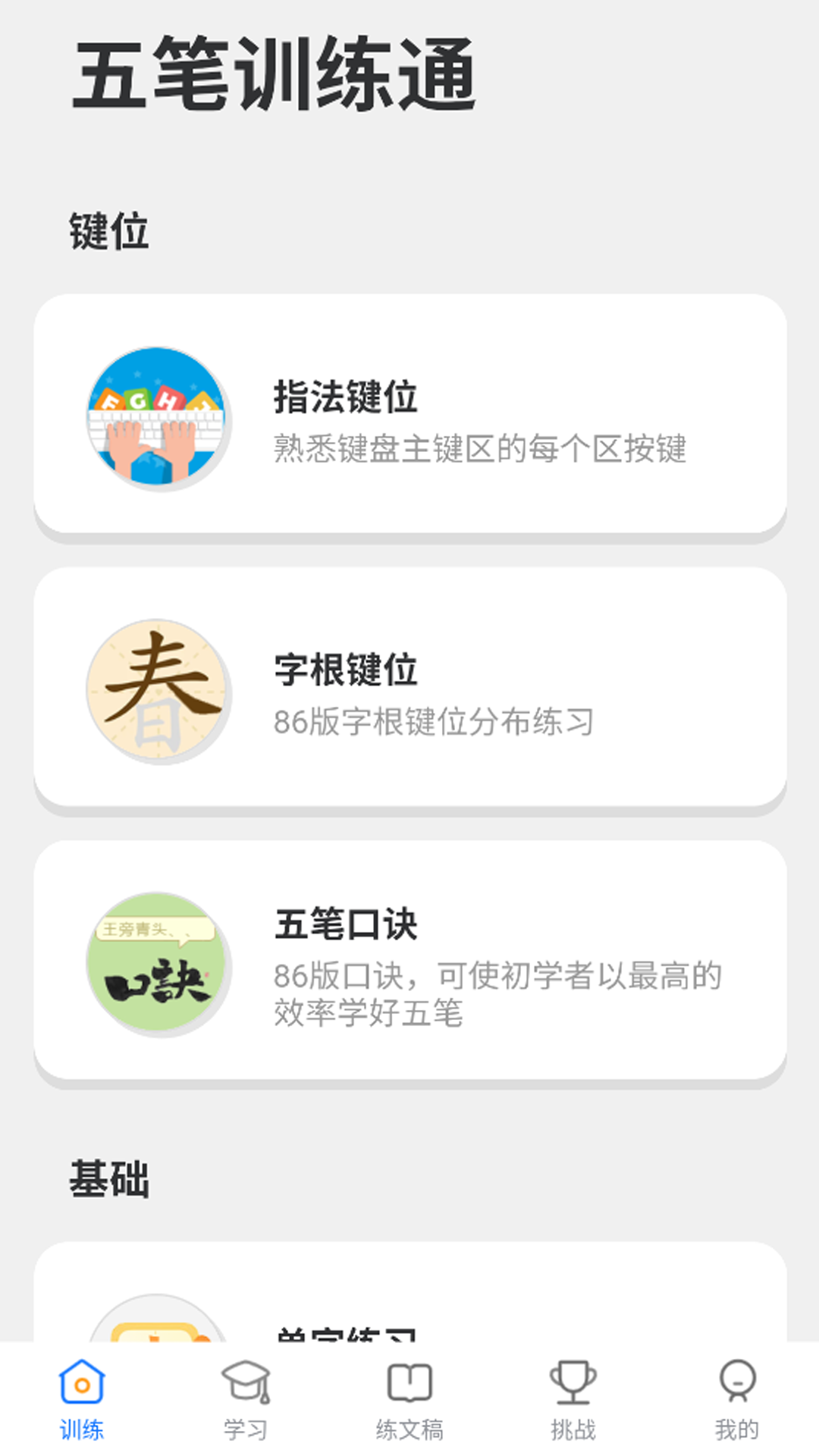Click the open book 练文稿 icon

point(409,1382)
